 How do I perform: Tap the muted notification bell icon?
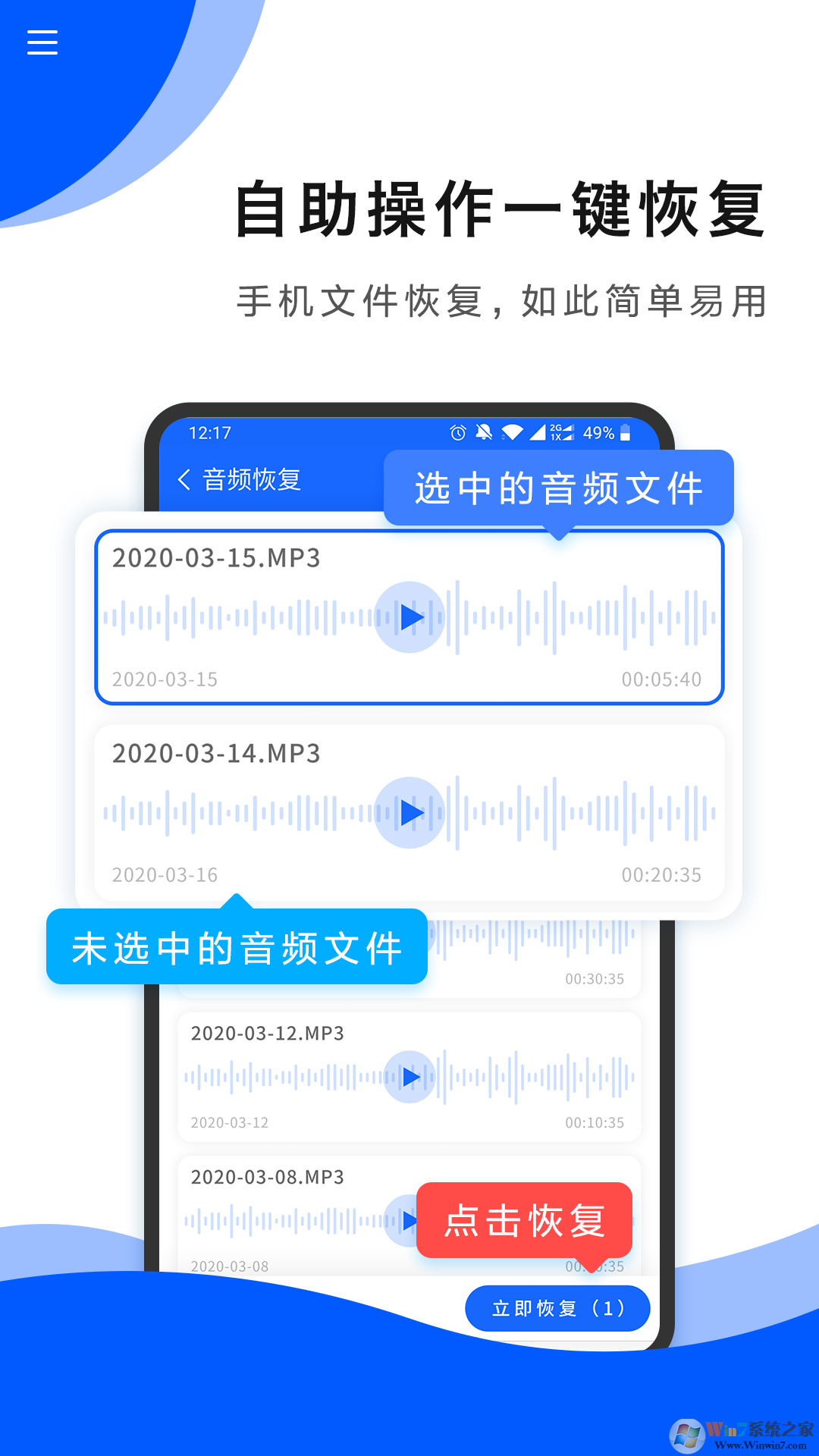[x=483, y=432]
